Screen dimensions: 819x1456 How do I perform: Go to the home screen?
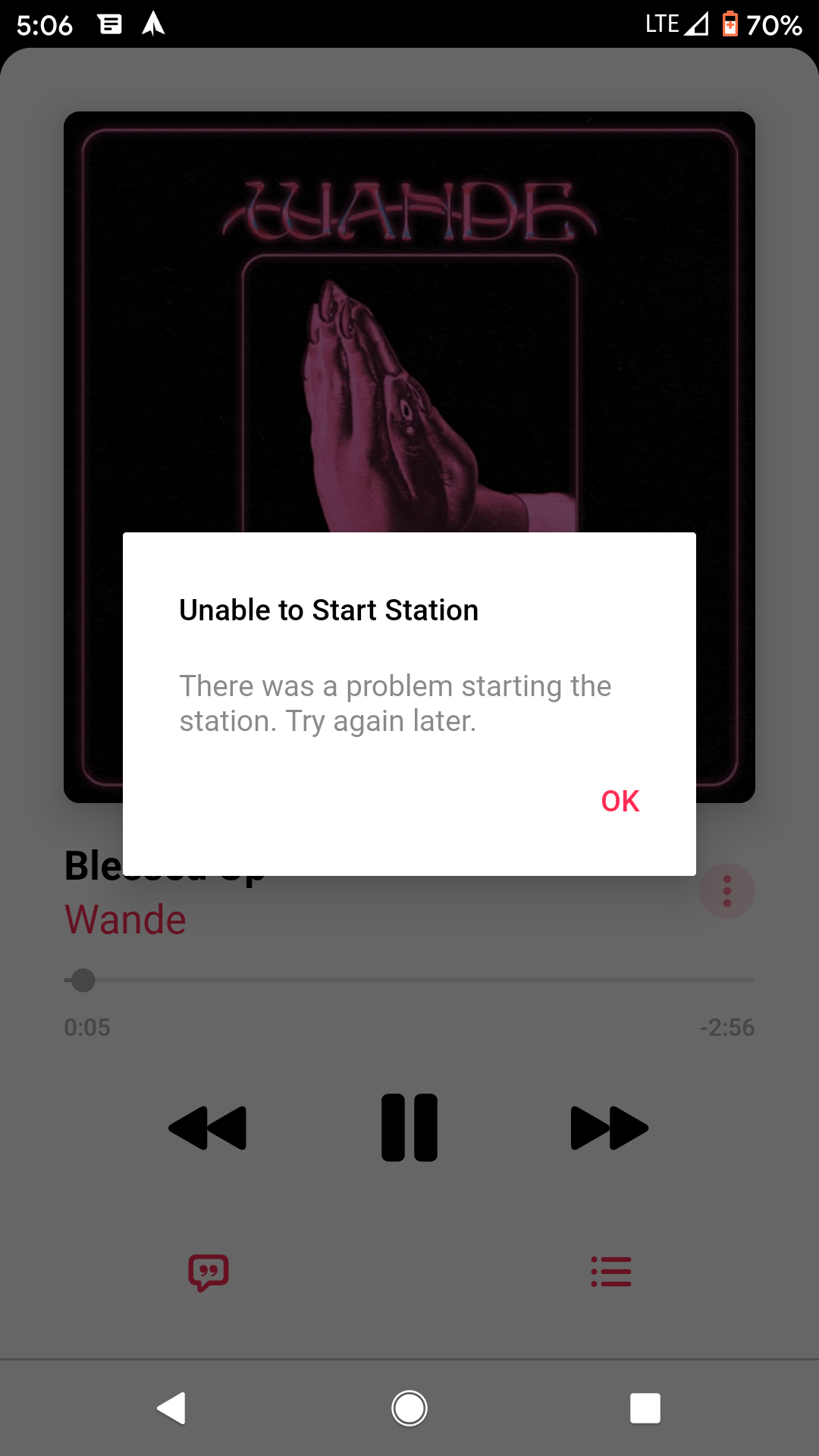click(409, 1408)
